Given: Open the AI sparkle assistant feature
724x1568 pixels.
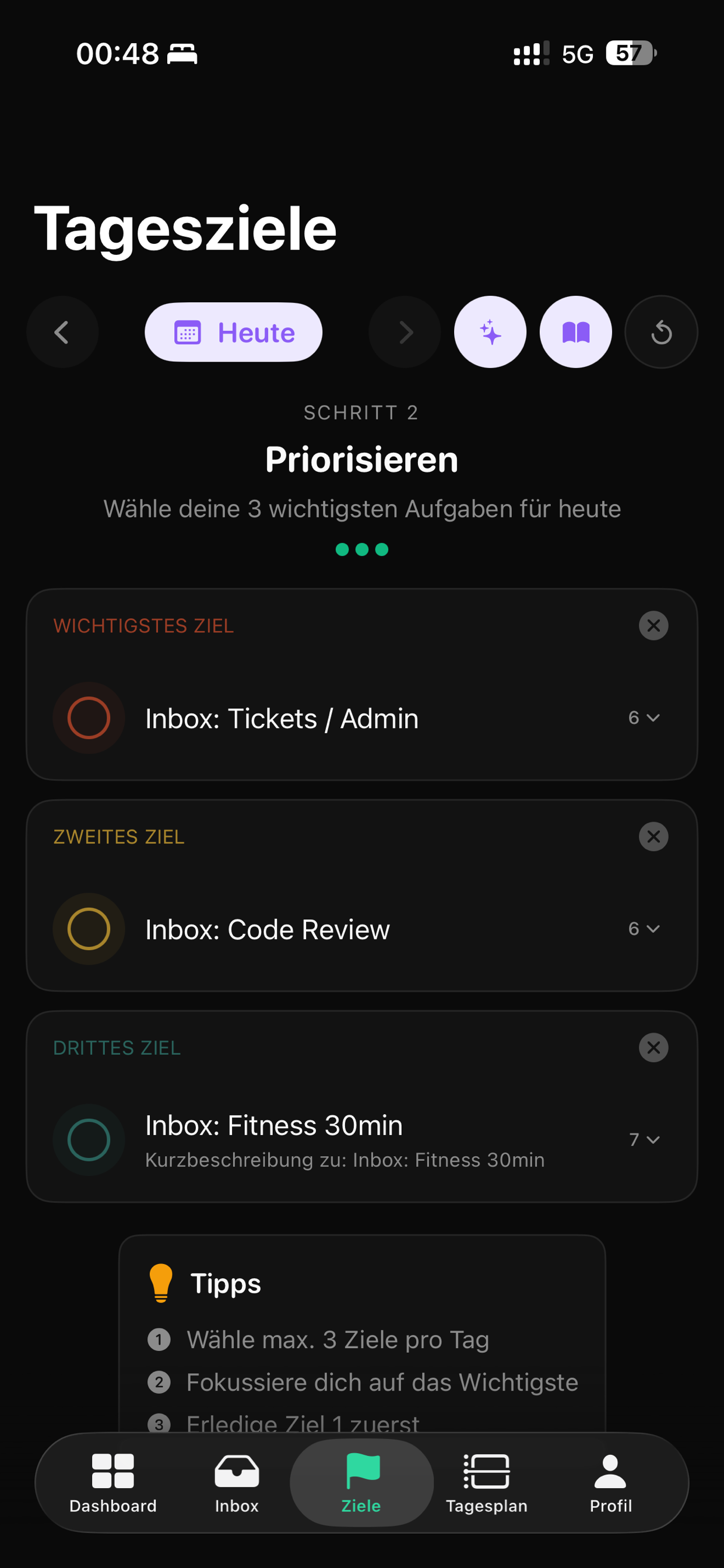Looking at the screenshot, I should pos(490,332).
